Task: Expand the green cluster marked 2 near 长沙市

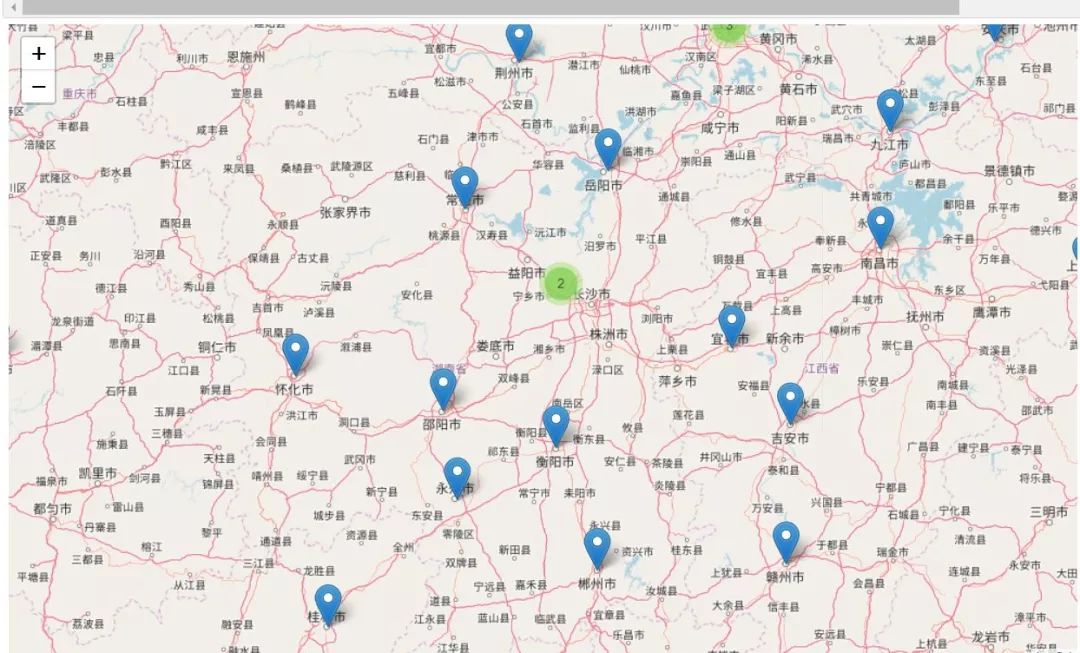Action: [560, 283]
